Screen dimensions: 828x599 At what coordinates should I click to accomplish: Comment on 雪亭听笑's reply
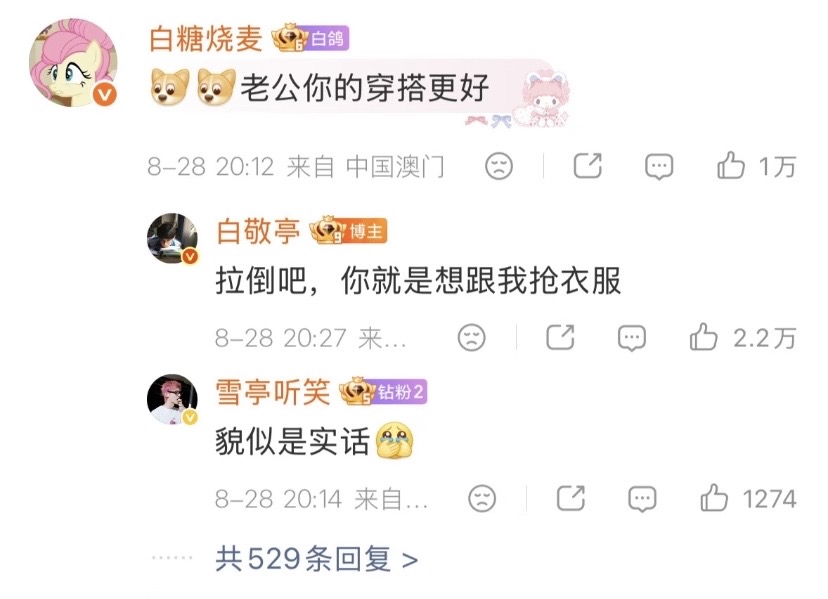point(642,499)
